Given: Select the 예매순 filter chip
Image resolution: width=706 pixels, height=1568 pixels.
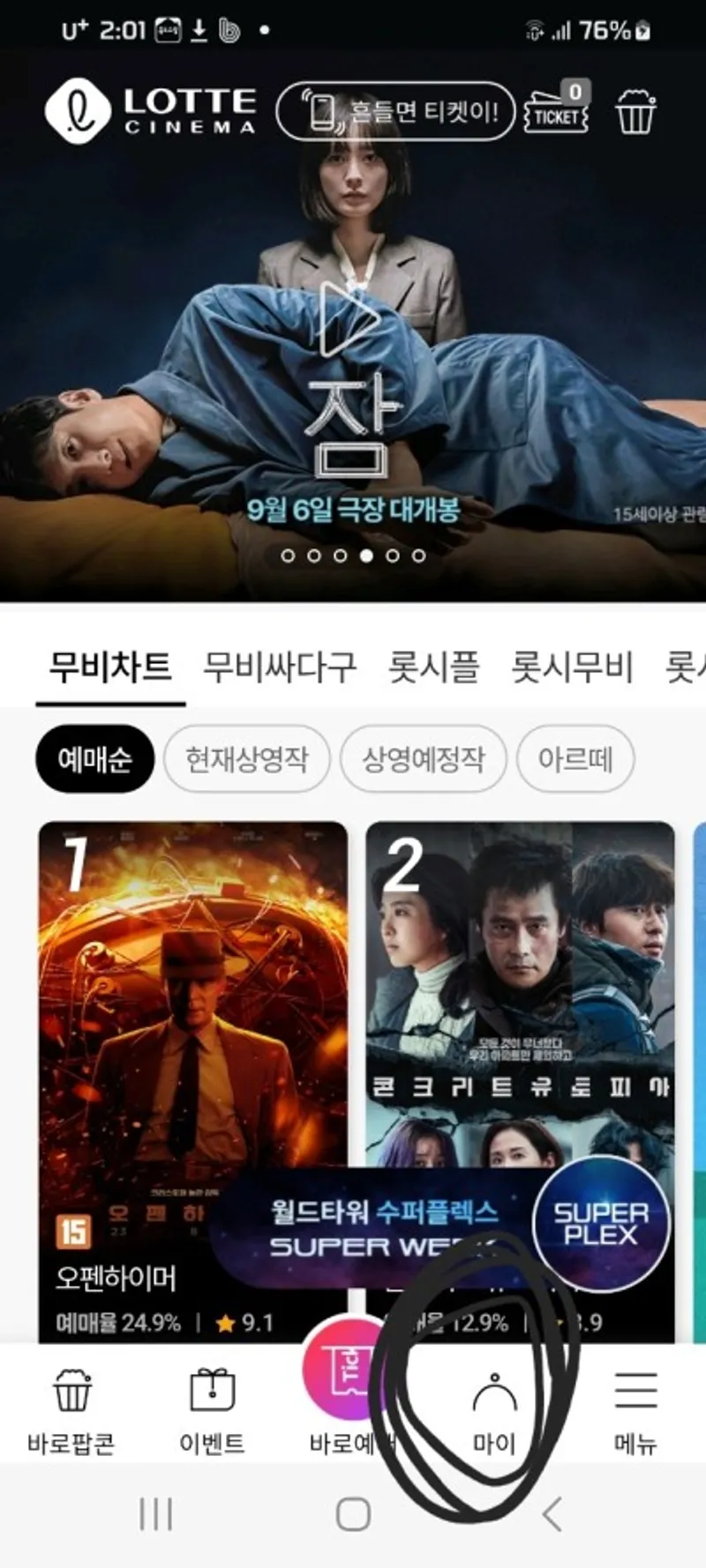Looking at the screenshot, I should [x=95, y=758].
